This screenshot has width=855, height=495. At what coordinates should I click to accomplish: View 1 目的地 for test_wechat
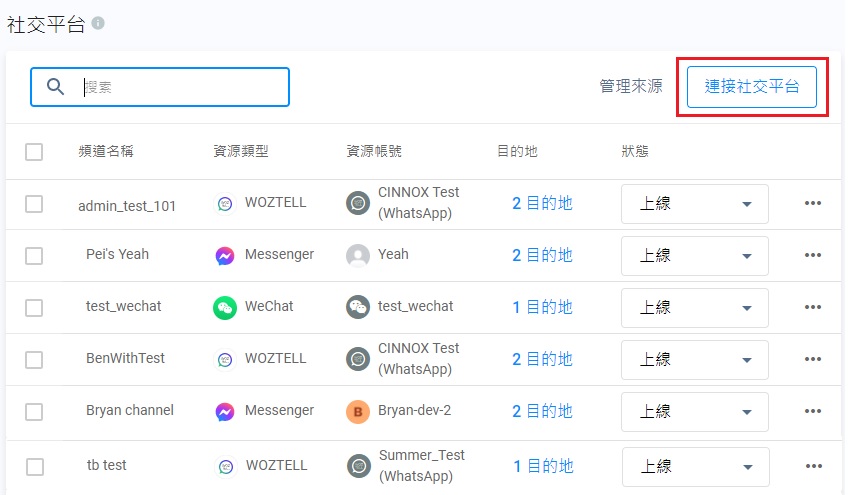click(x=542, y=307)
